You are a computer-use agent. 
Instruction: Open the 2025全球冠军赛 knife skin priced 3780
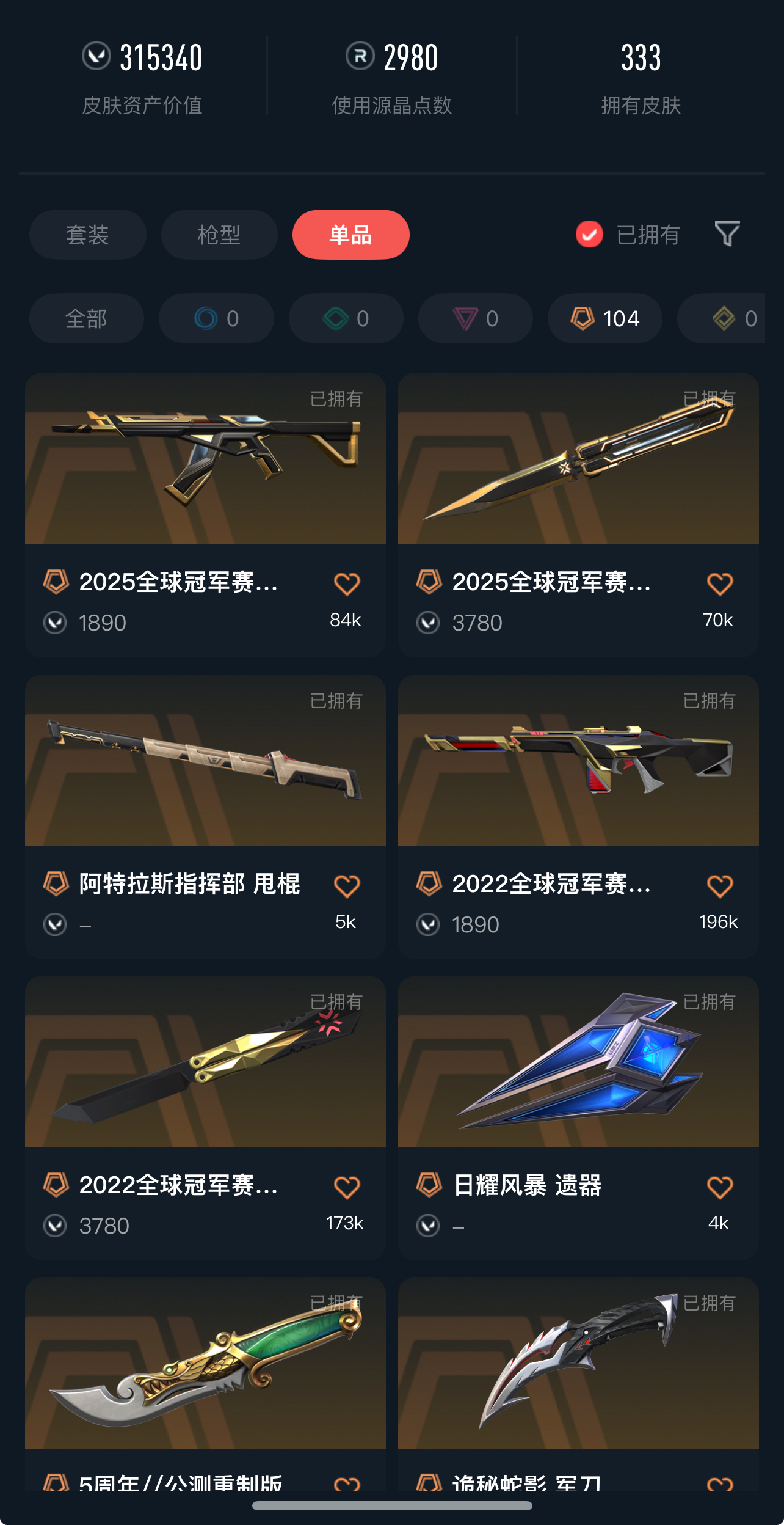tap(578, 459)
